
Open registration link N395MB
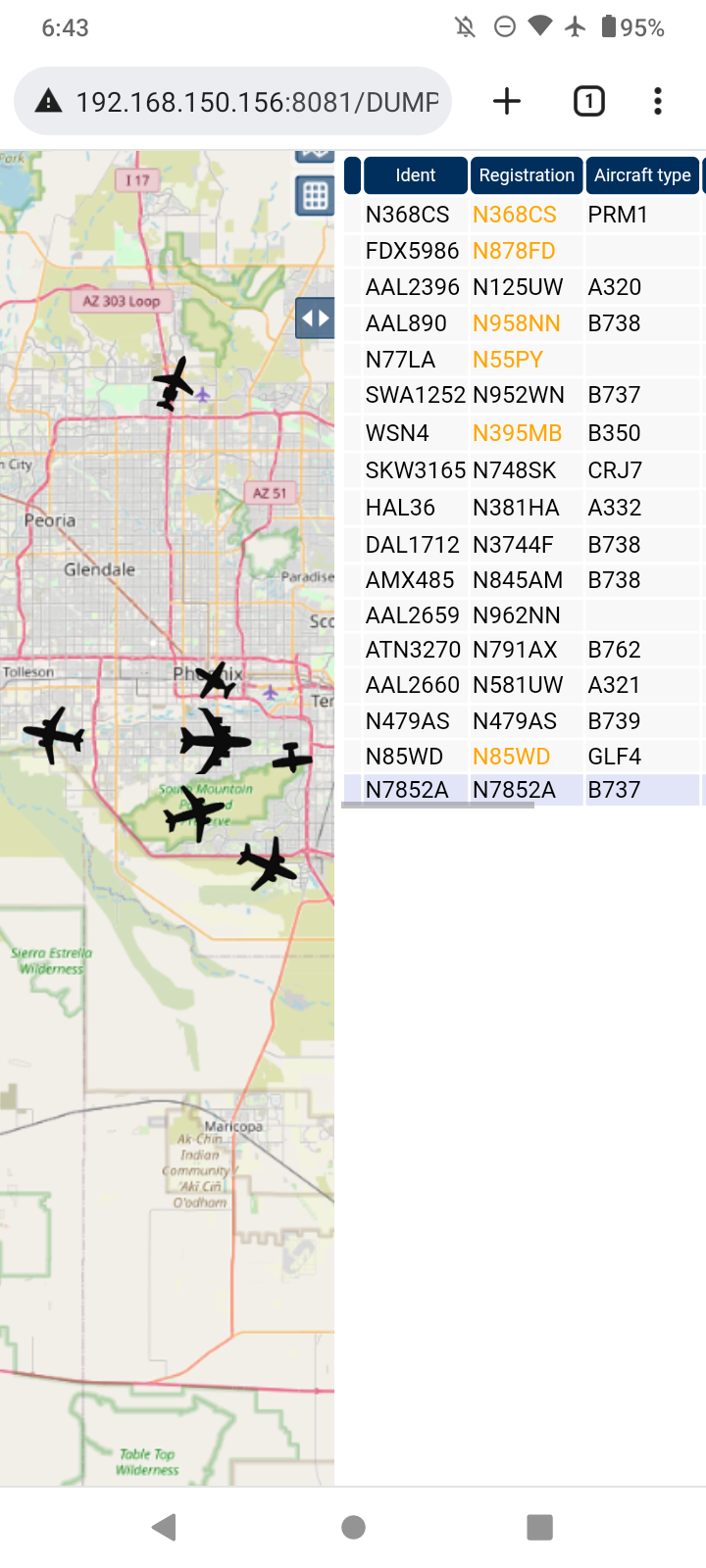click(x=518, y=433)
